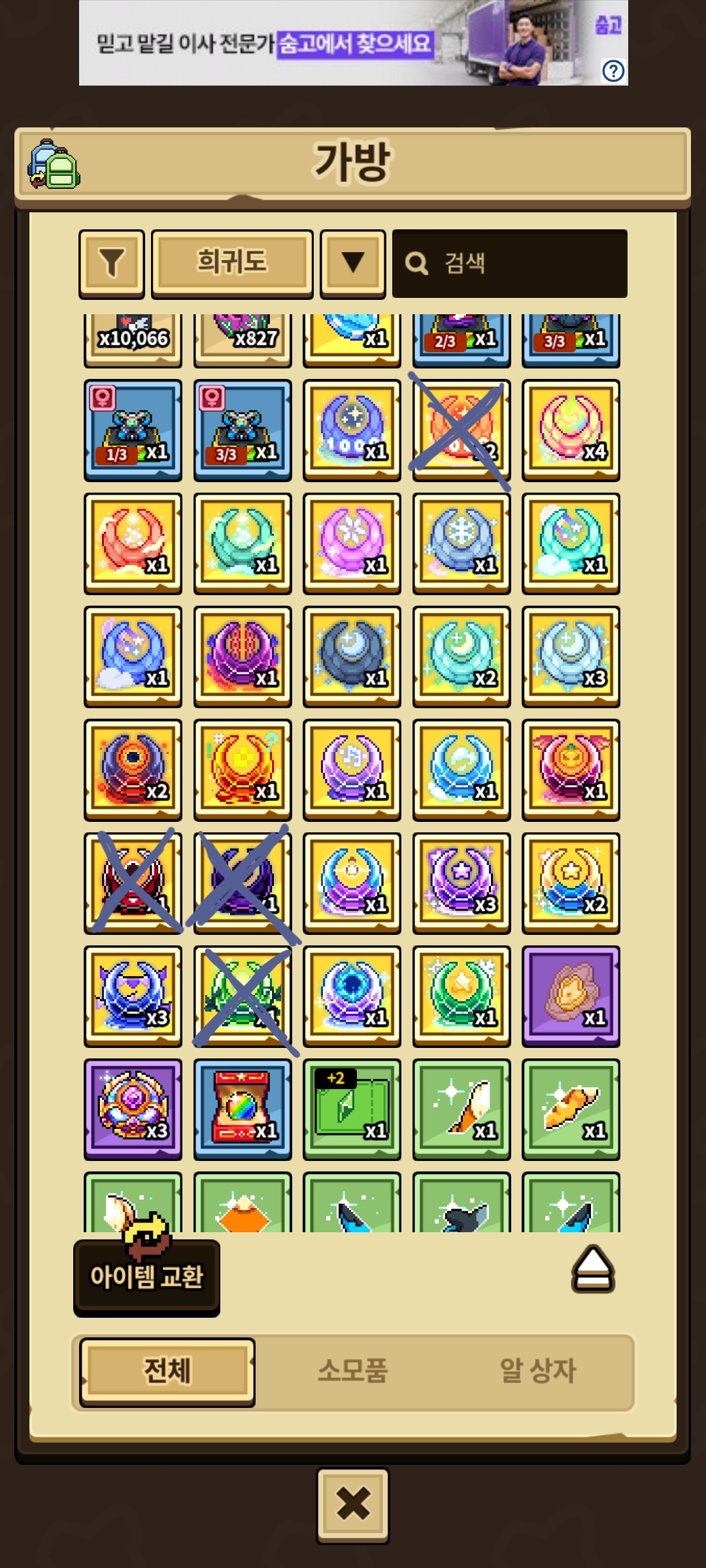Select the rainbow swirl orb x4
Image resolution: width=706 pixels, height=1568 pixels.
(x=571, y=430)
